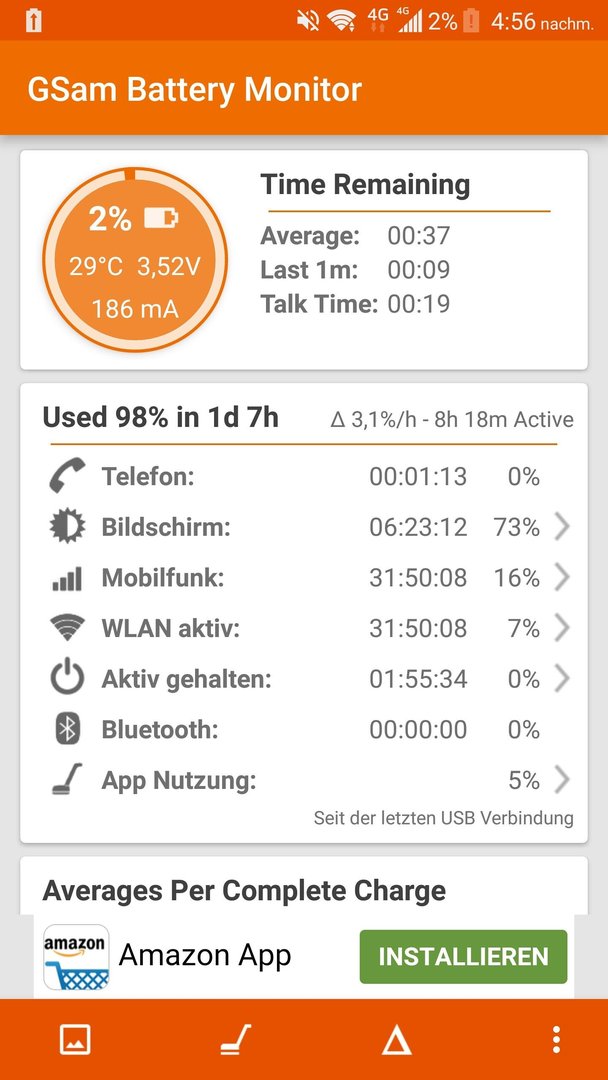Open Mobilfunk usage details
Image resolution: width=608 pixels, height=1080 pixels.
pyautogui.click(x=304, y=578)
